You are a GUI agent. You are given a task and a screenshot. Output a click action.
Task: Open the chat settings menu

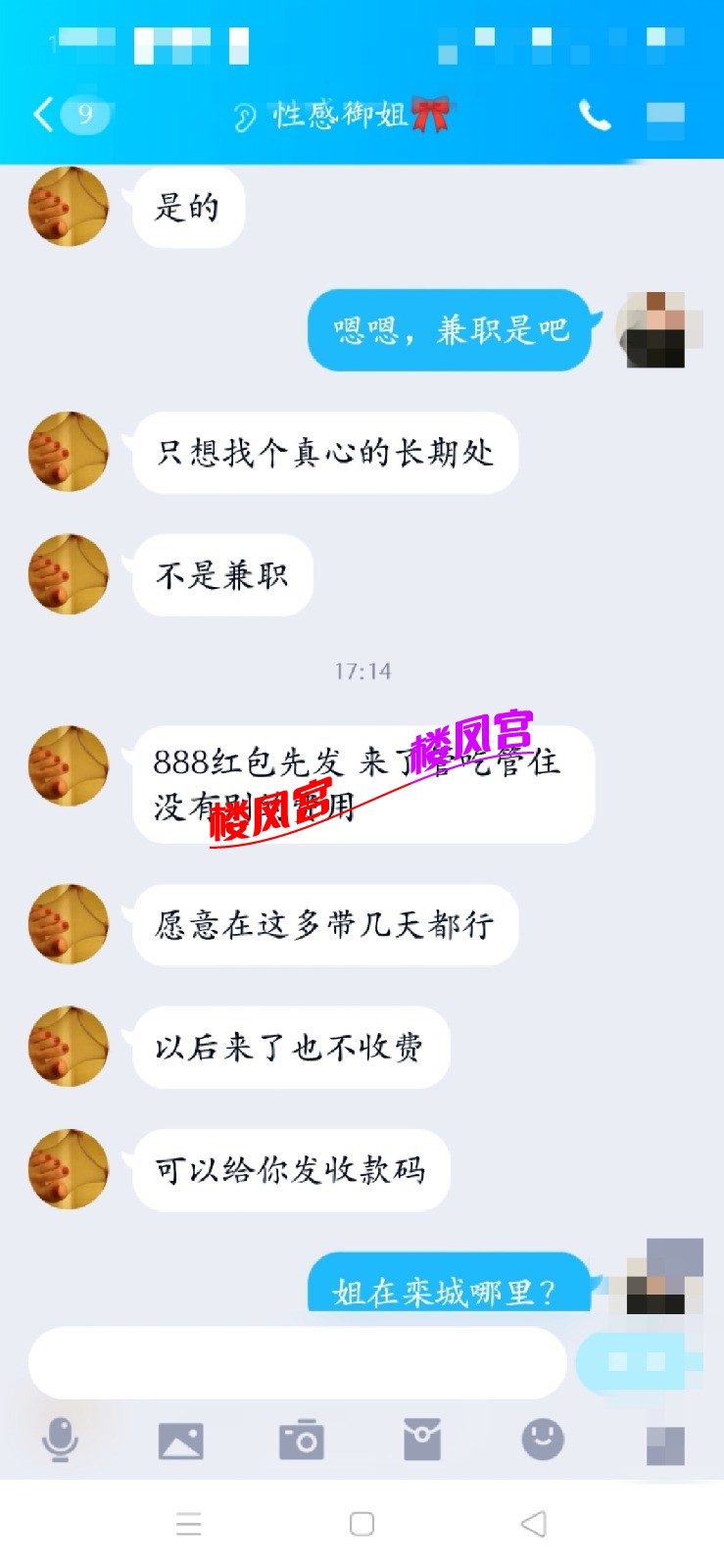tap(665, 116)
